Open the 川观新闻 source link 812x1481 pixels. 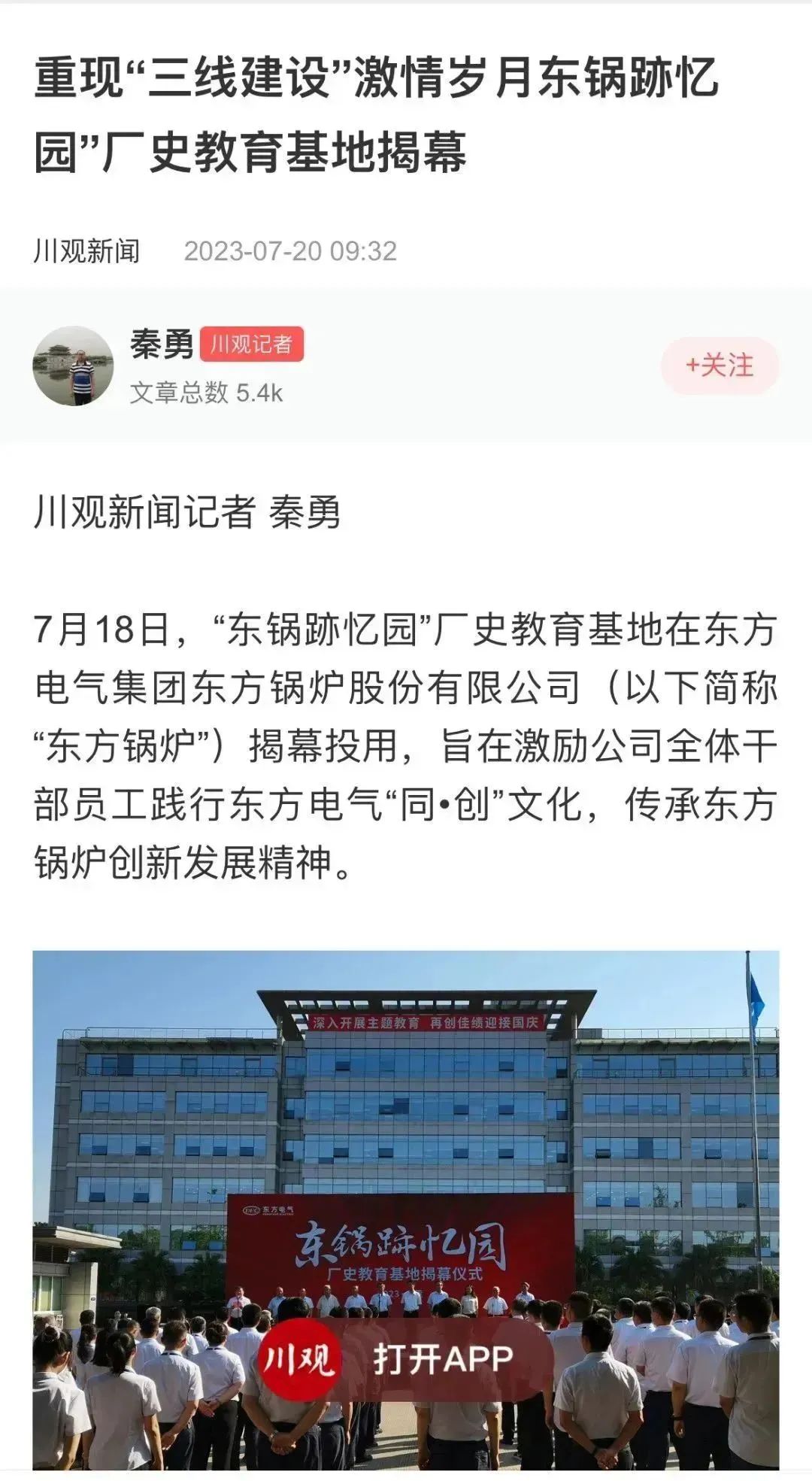coord(86,251)
